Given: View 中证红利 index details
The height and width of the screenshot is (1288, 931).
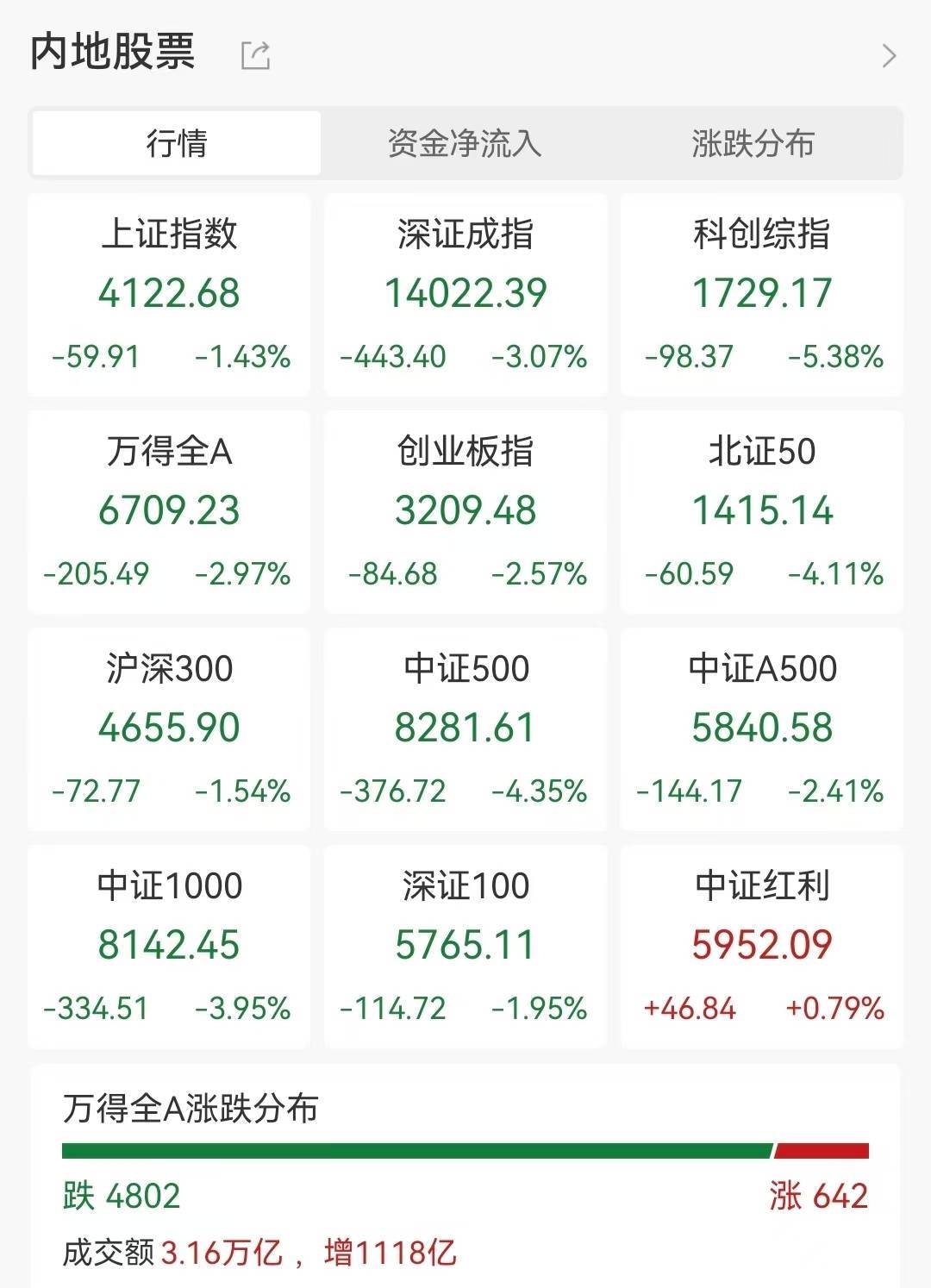Looking at the screenshot, I should coord(762,946).
